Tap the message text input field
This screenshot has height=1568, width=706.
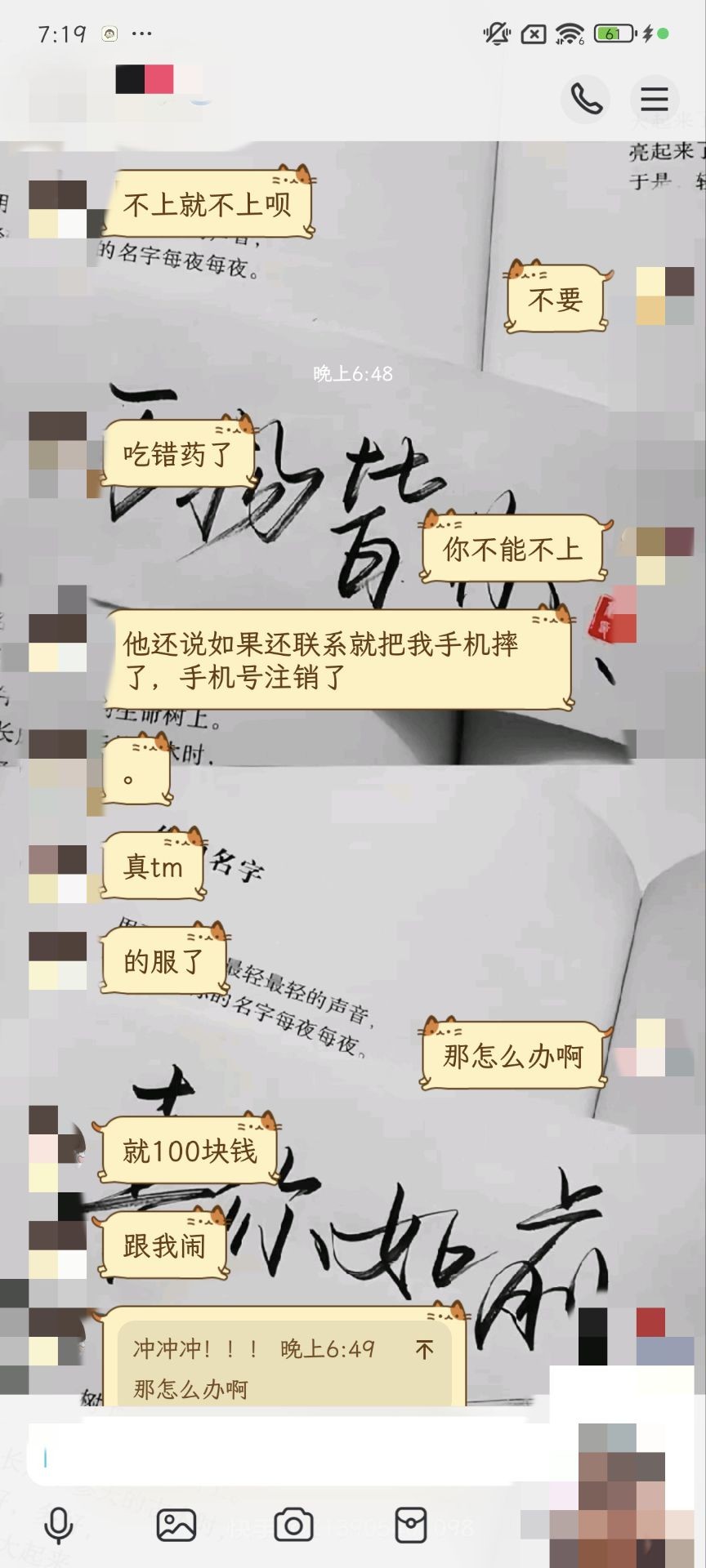[x=294, y=1458]
